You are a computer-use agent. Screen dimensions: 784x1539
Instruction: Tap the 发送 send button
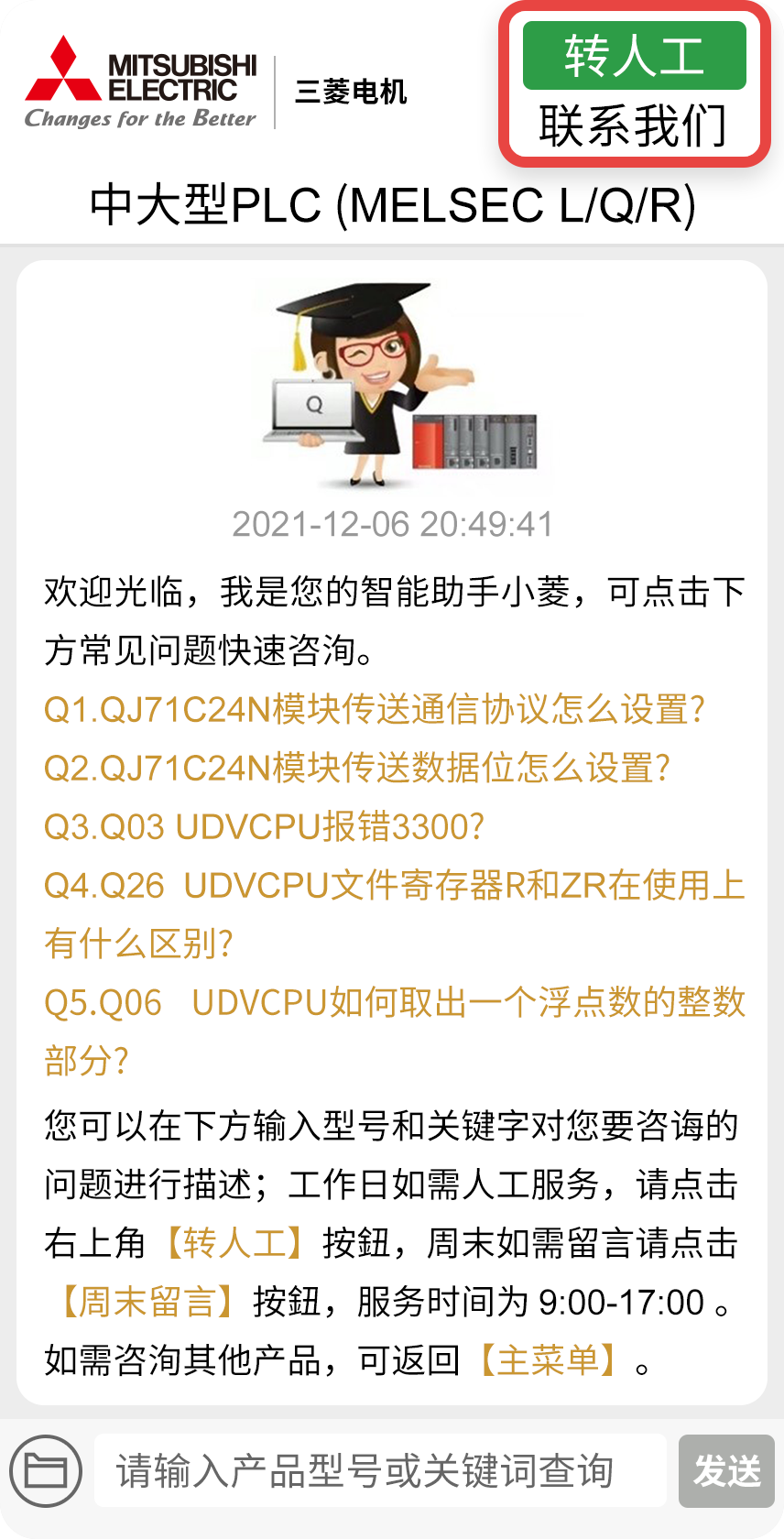pos(726,1471)
